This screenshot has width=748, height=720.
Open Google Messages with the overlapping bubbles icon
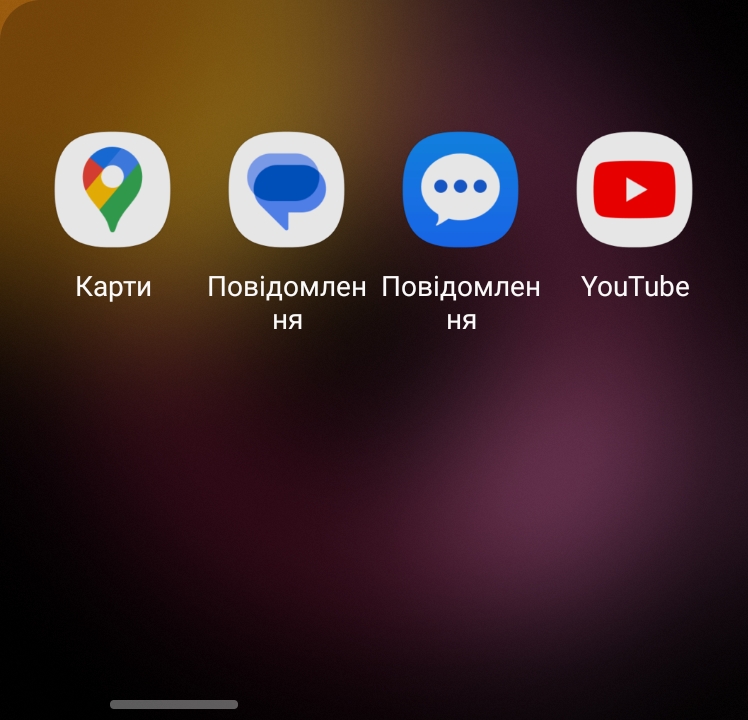click(x=287, y=189)
